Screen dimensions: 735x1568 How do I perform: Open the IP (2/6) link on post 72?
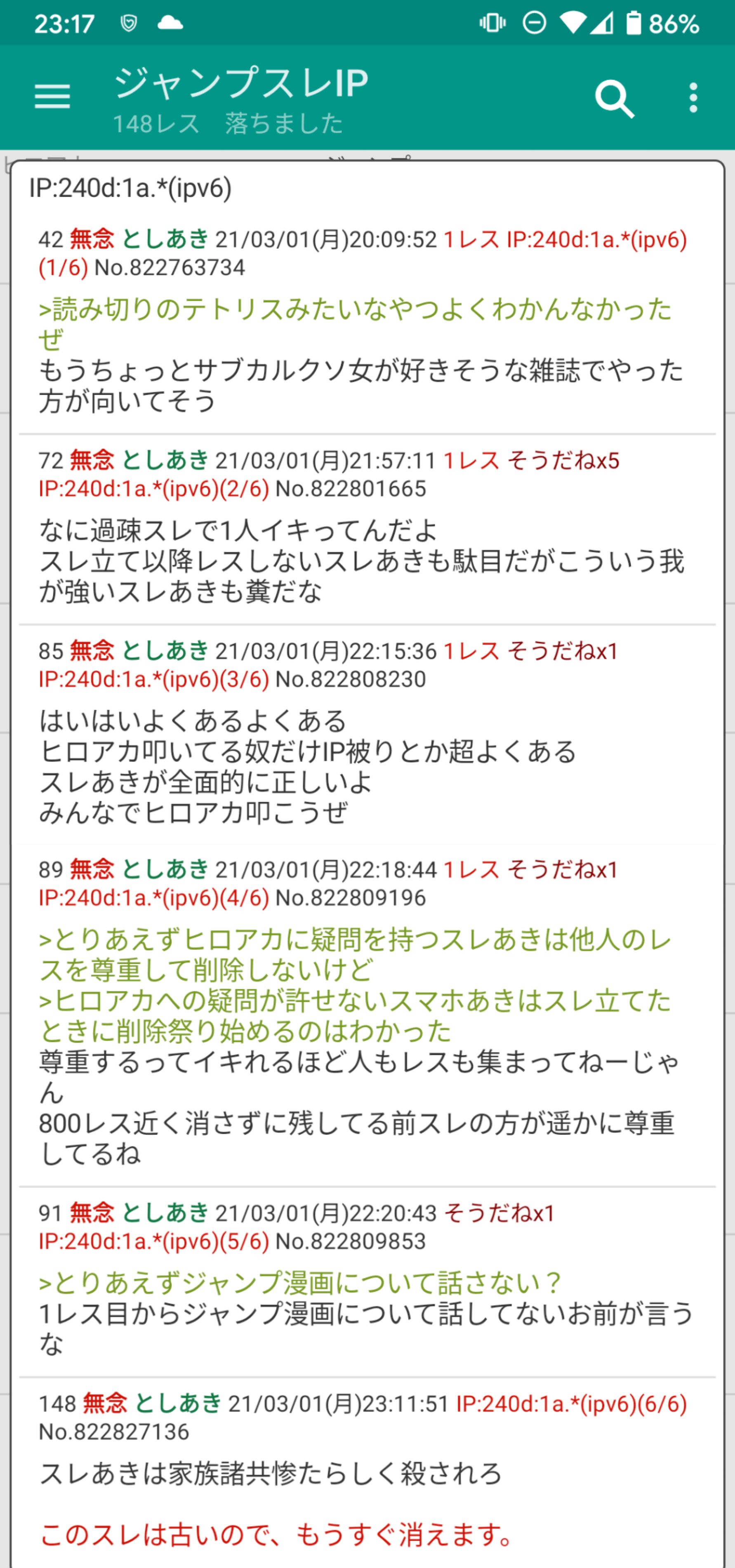point(153,489)
